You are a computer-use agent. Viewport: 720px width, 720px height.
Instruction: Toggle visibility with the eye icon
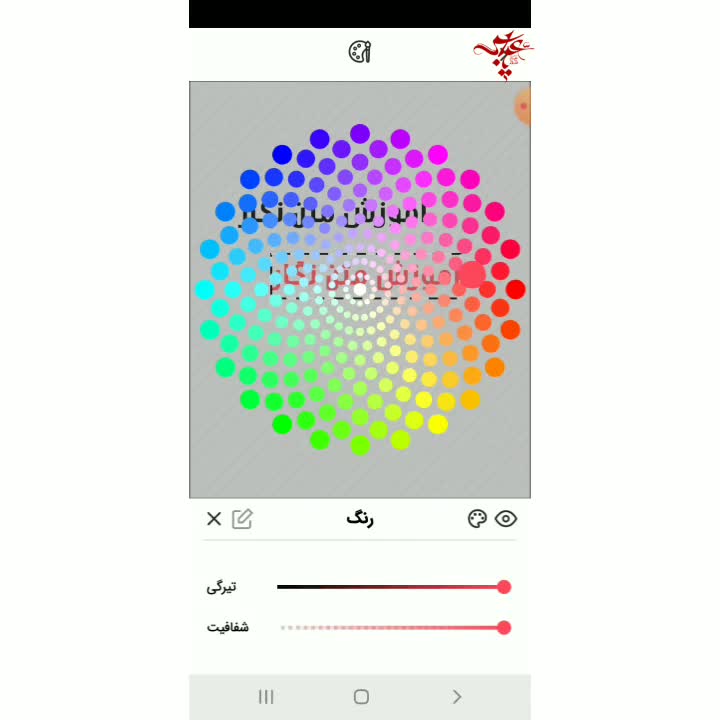506,518
